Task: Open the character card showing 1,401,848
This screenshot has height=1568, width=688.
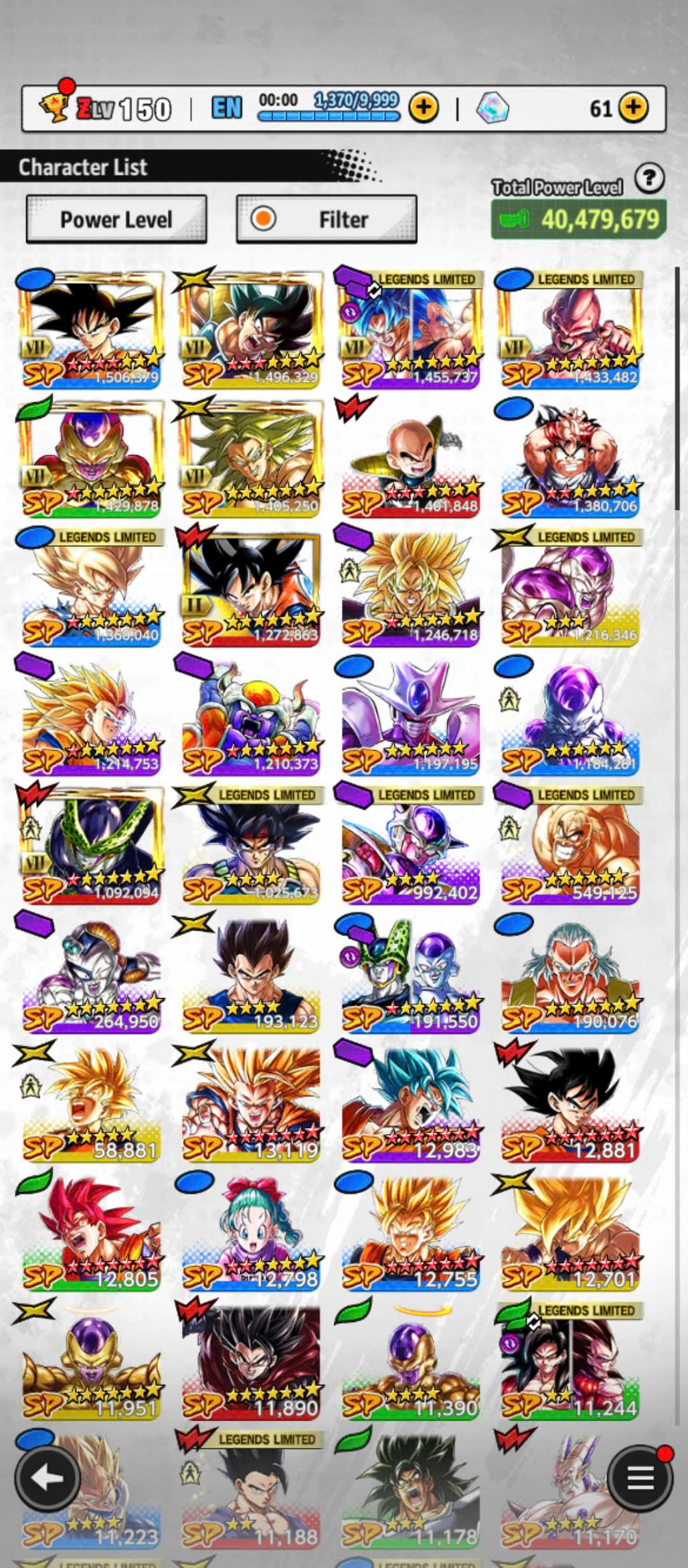Action: [x=410, y=459]
